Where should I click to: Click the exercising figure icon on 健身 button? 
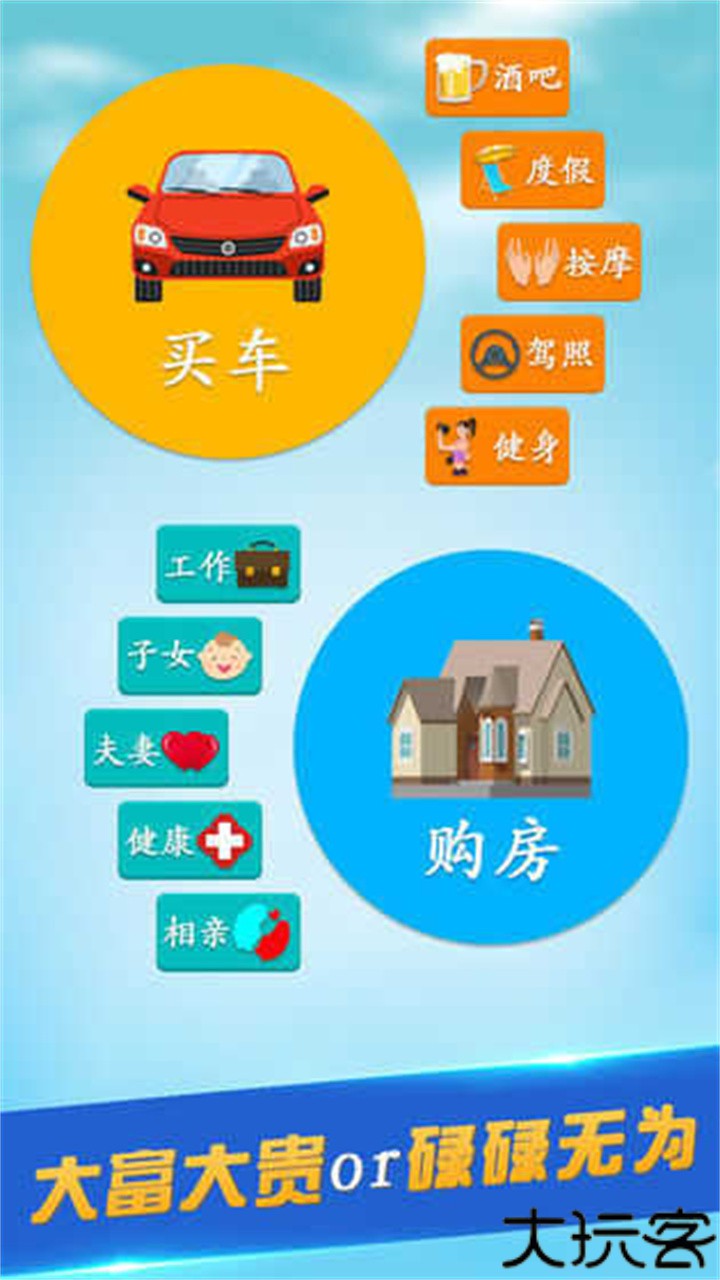(459, 447)
